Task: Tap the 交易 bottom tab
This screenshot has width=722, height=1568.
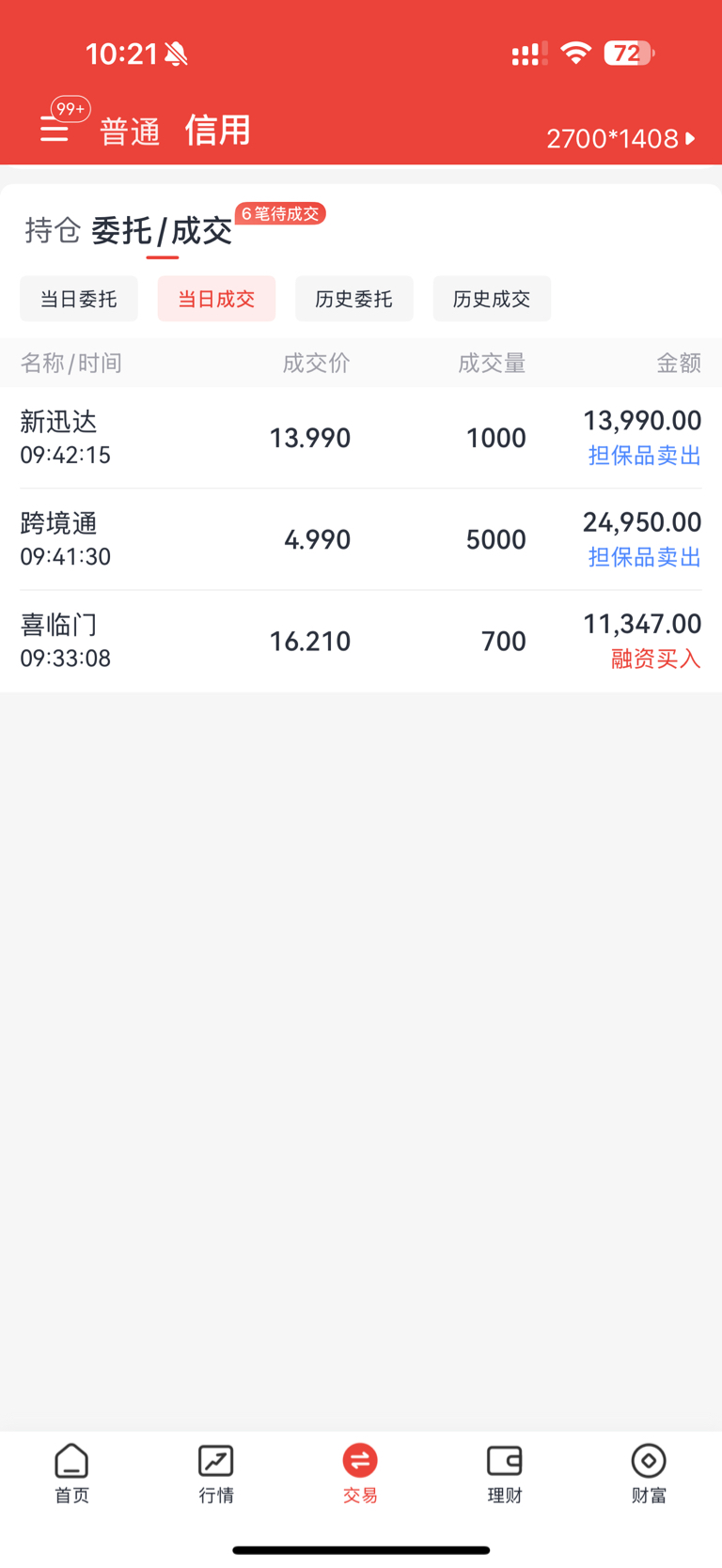Action: [x=360, y=1474]
